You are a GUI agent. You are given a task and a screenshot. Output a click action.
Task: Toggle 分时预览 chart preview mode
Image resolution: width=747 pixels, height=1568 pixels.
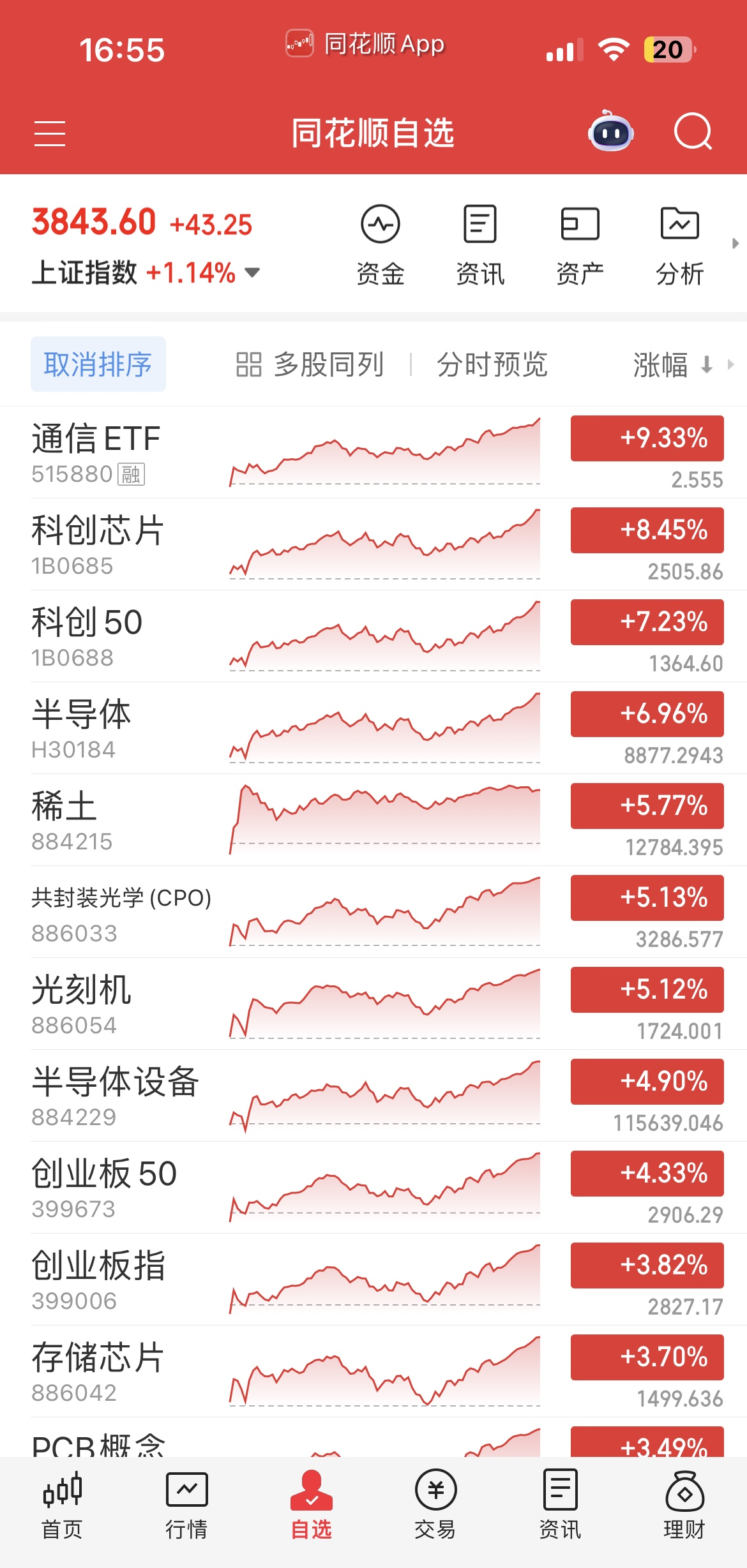(490, 364)
